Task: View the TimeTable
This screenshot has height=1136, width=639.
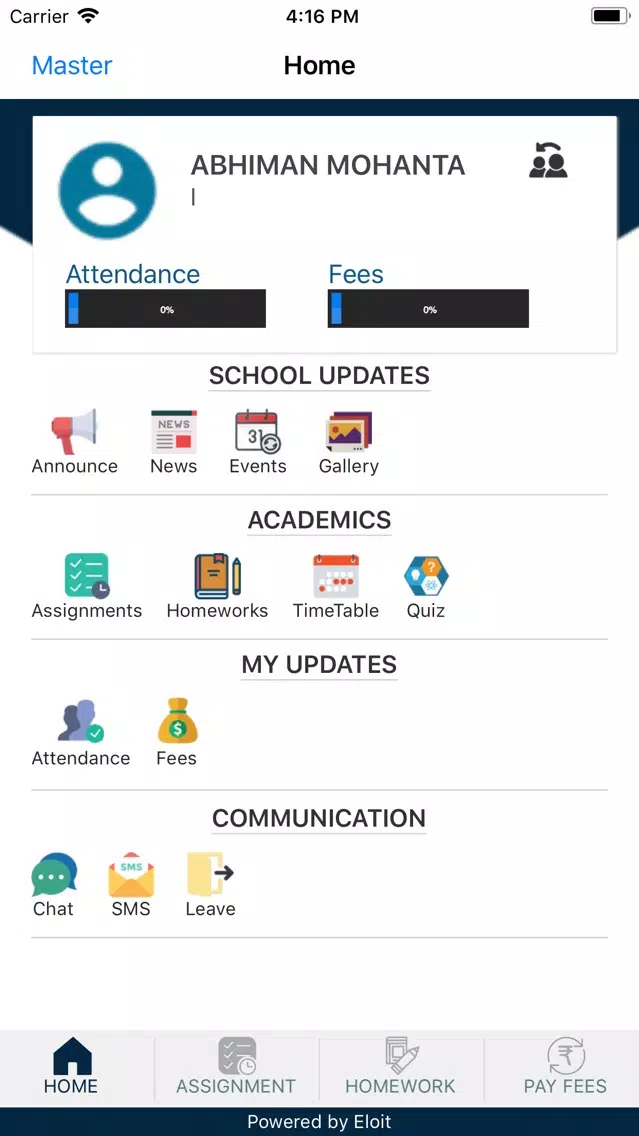Action: click(x=335, y=586)
